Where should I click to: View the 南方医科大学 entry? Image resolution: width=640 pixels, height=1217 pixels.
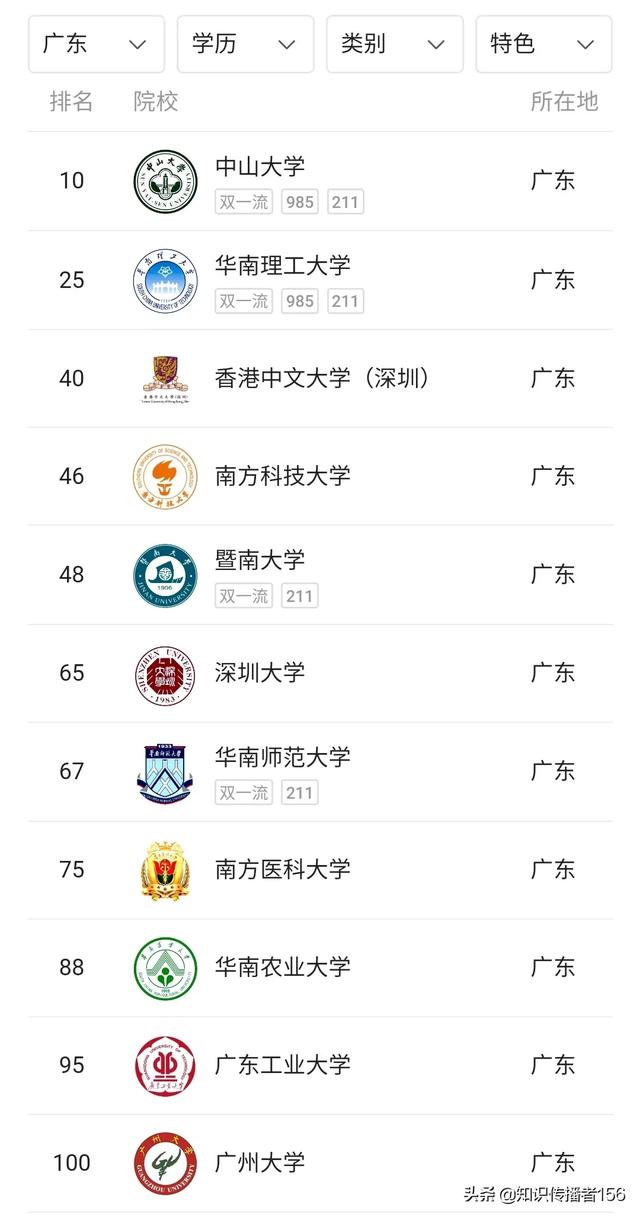coord(320,870)
